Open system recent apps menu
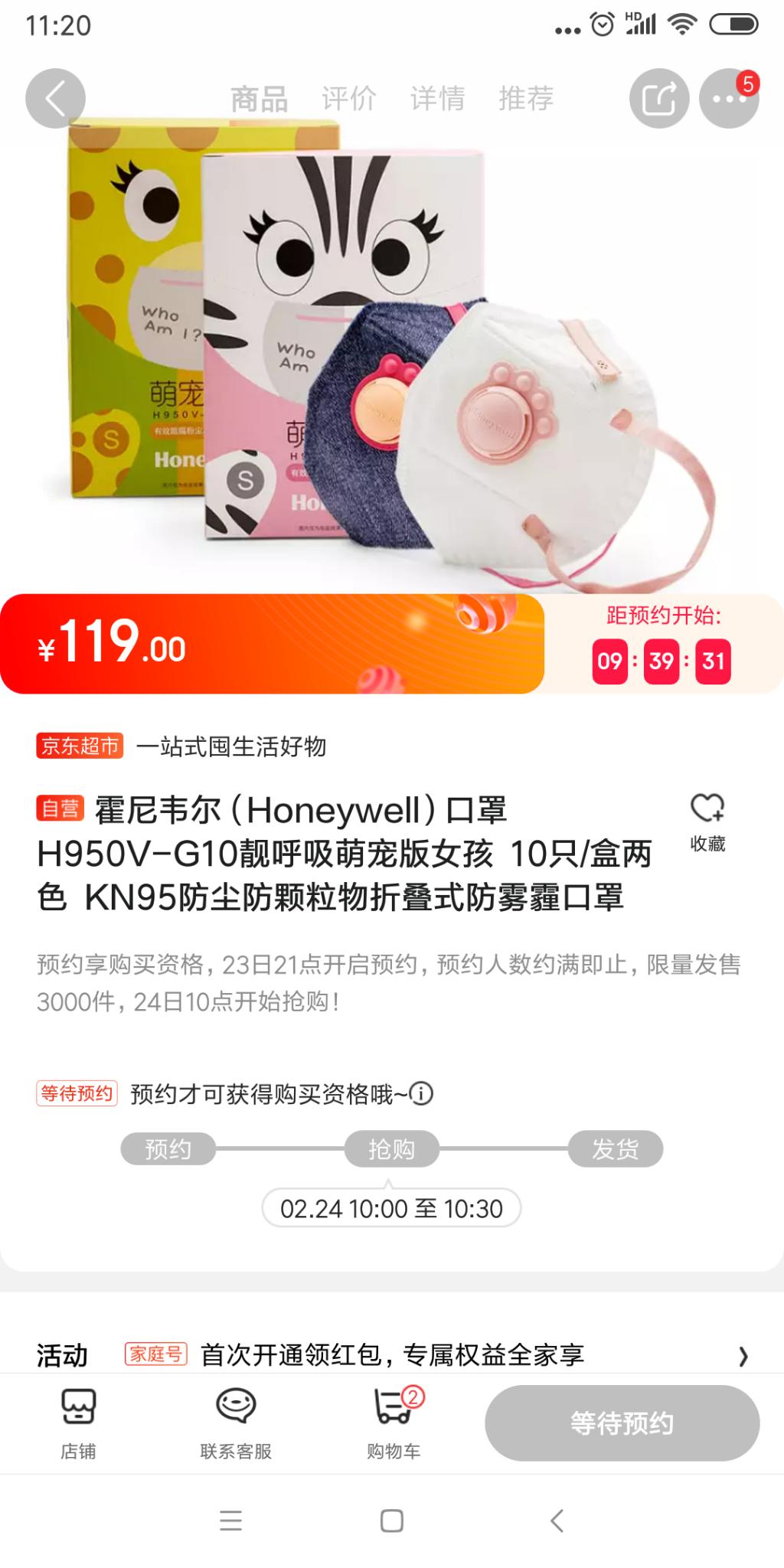The width and height of the screenshot is (784, 1568). [230, 1521]
